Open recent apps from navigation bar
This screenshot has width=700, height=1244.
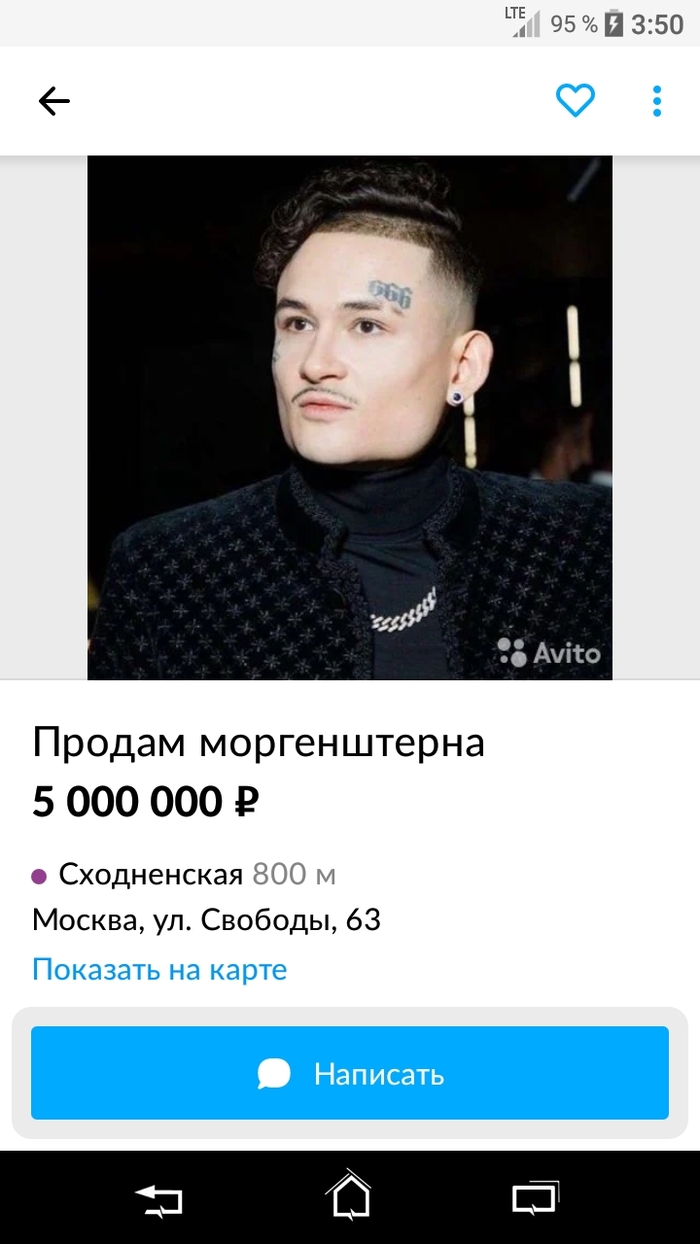[x=533, y=1197]
